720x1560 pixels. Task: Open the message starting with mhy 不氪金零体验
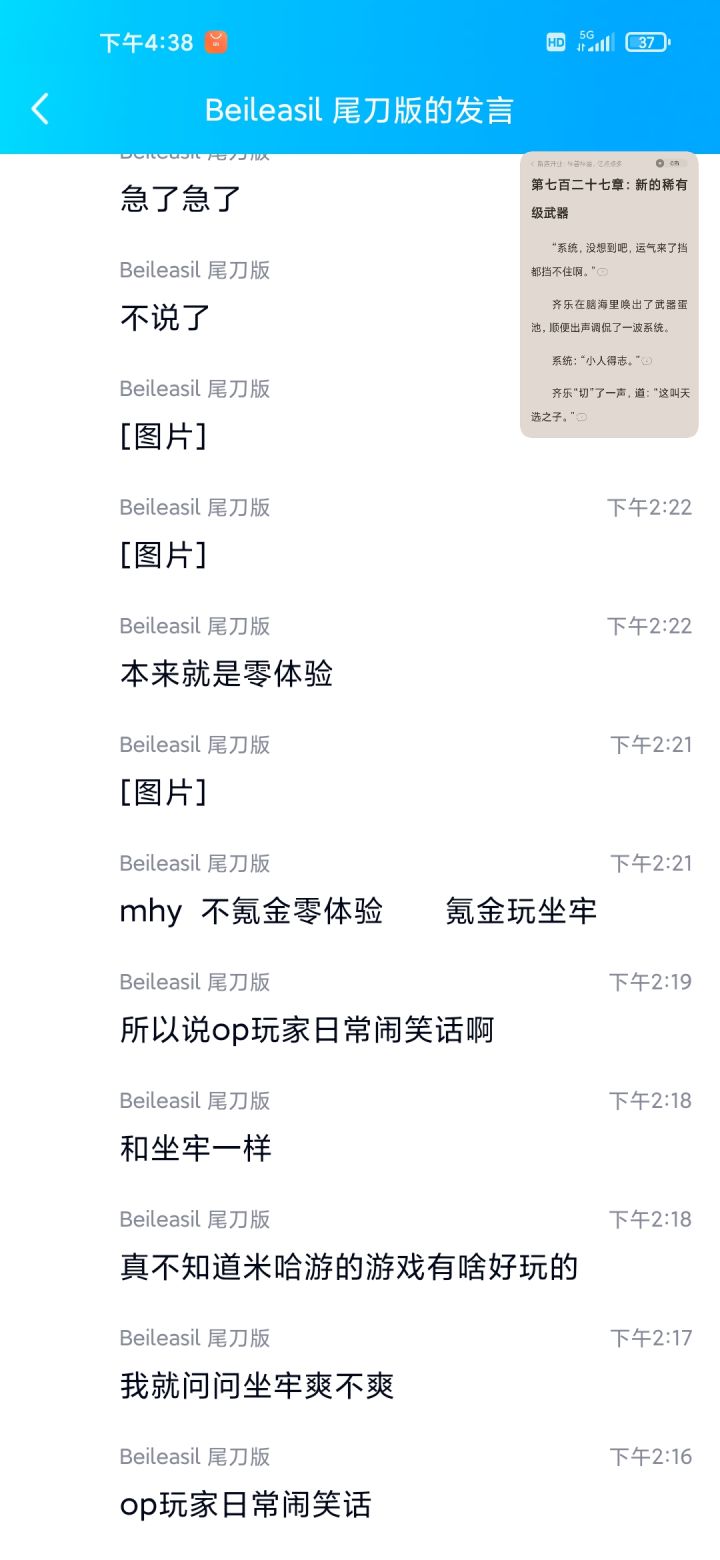(358, 911)
